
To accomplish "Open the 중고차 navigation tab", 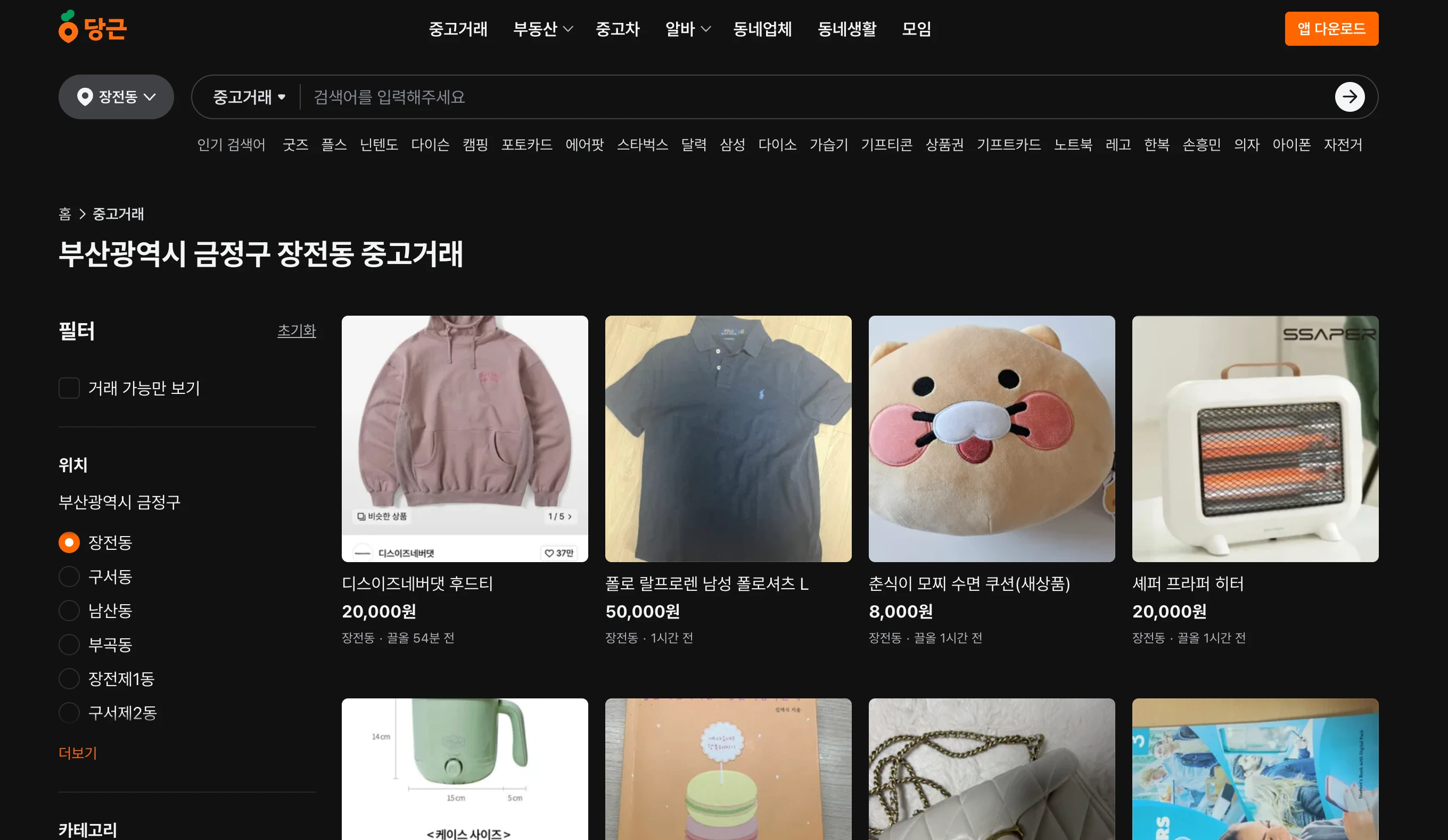I will tap(617, 29).
